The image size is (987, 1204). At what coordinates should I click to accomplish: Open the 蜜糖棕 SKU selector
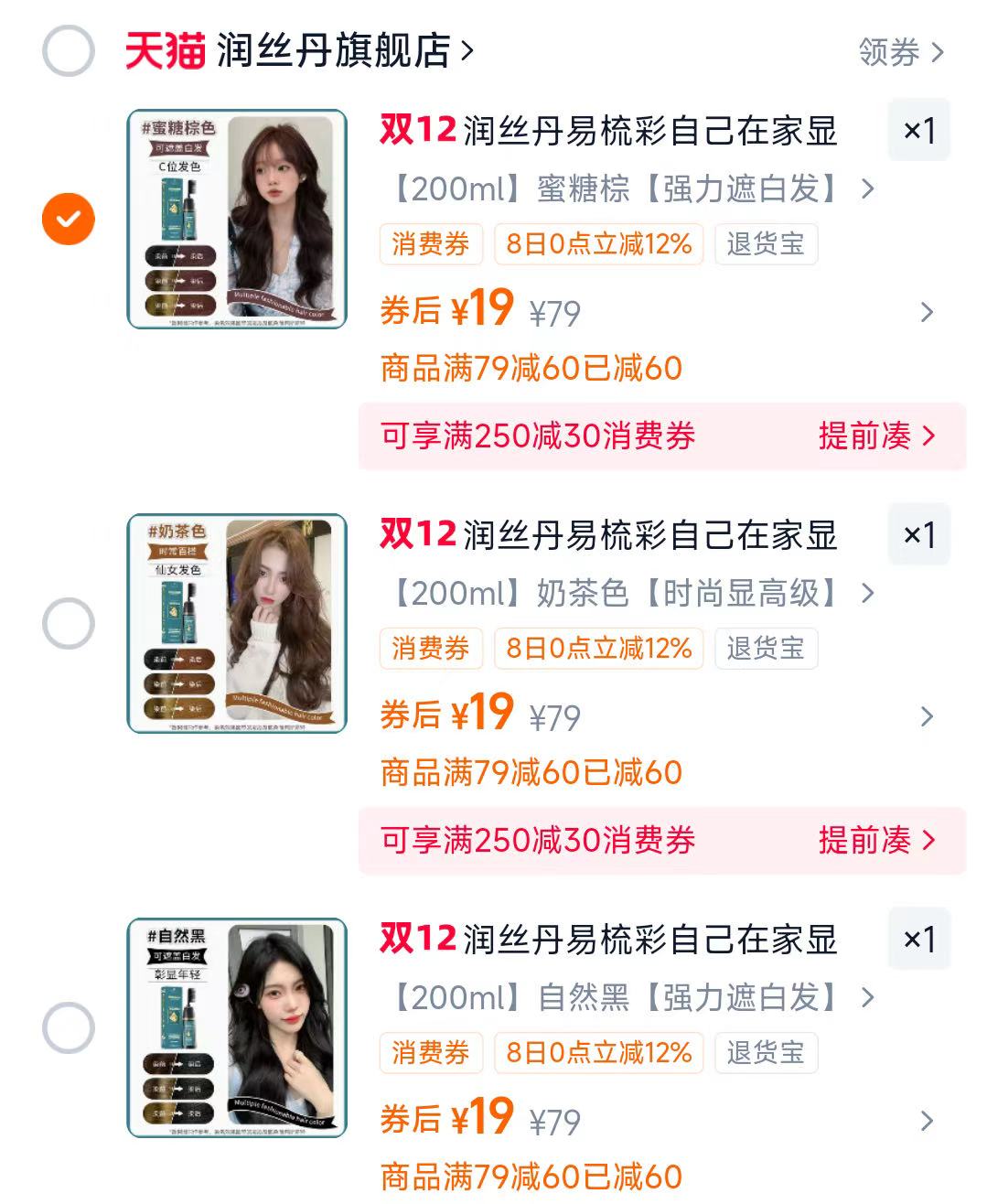627,189
